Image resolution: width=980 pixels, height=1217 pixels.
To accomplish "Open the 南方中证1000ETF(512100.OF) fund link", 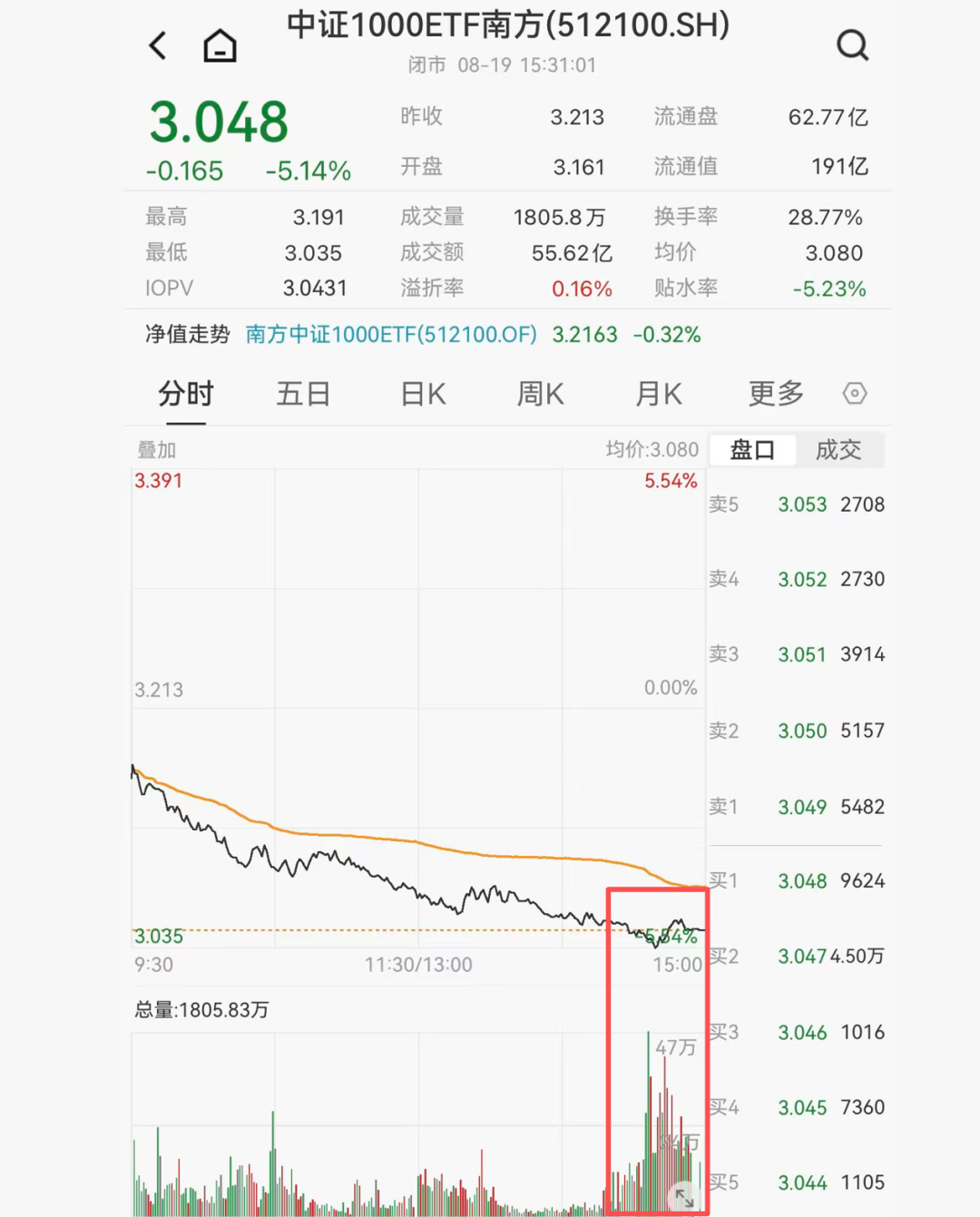I will click(x=391, y=335).
